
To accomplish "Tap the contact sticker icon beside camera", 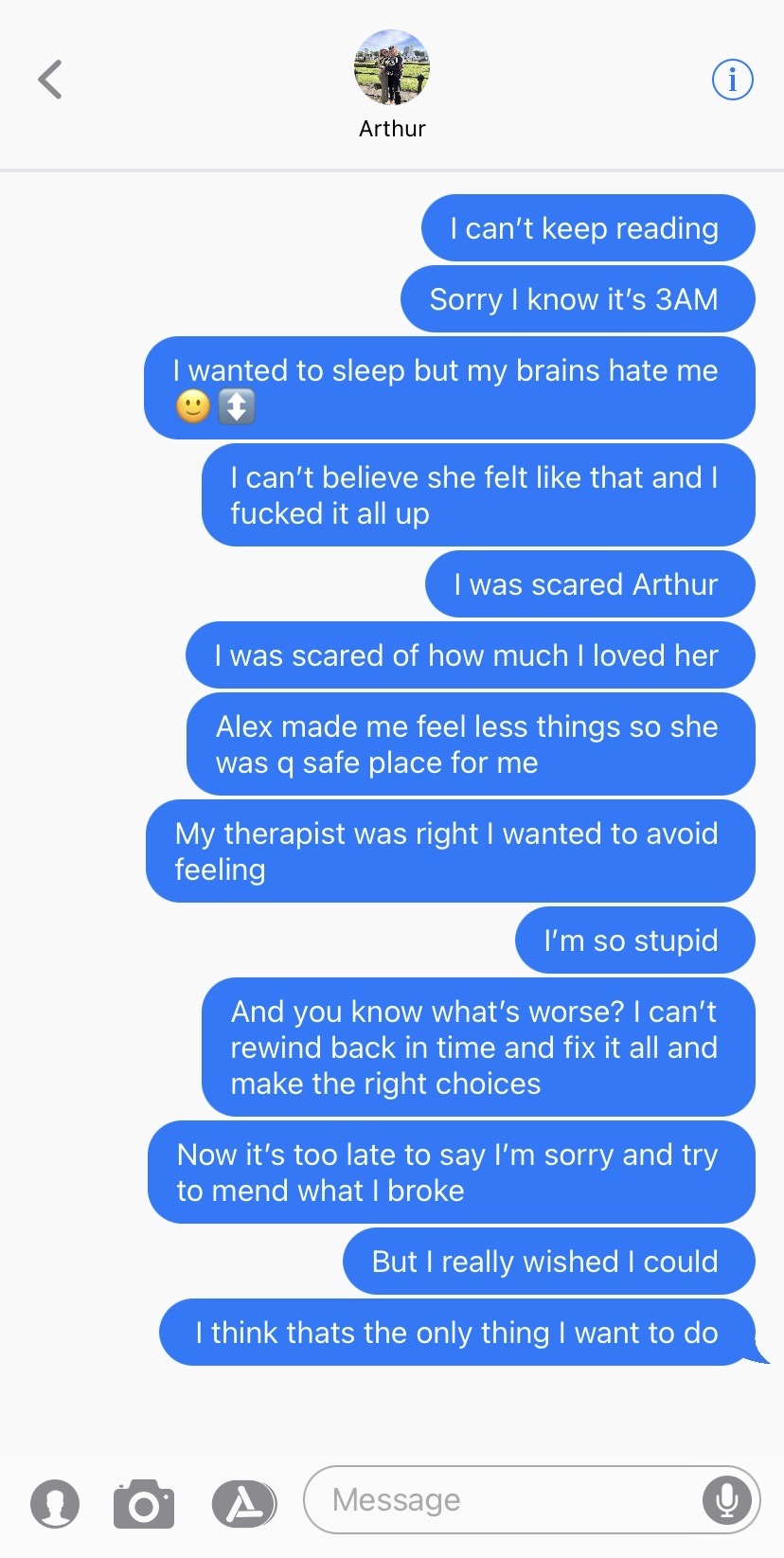I will [x=55, y=1503].
